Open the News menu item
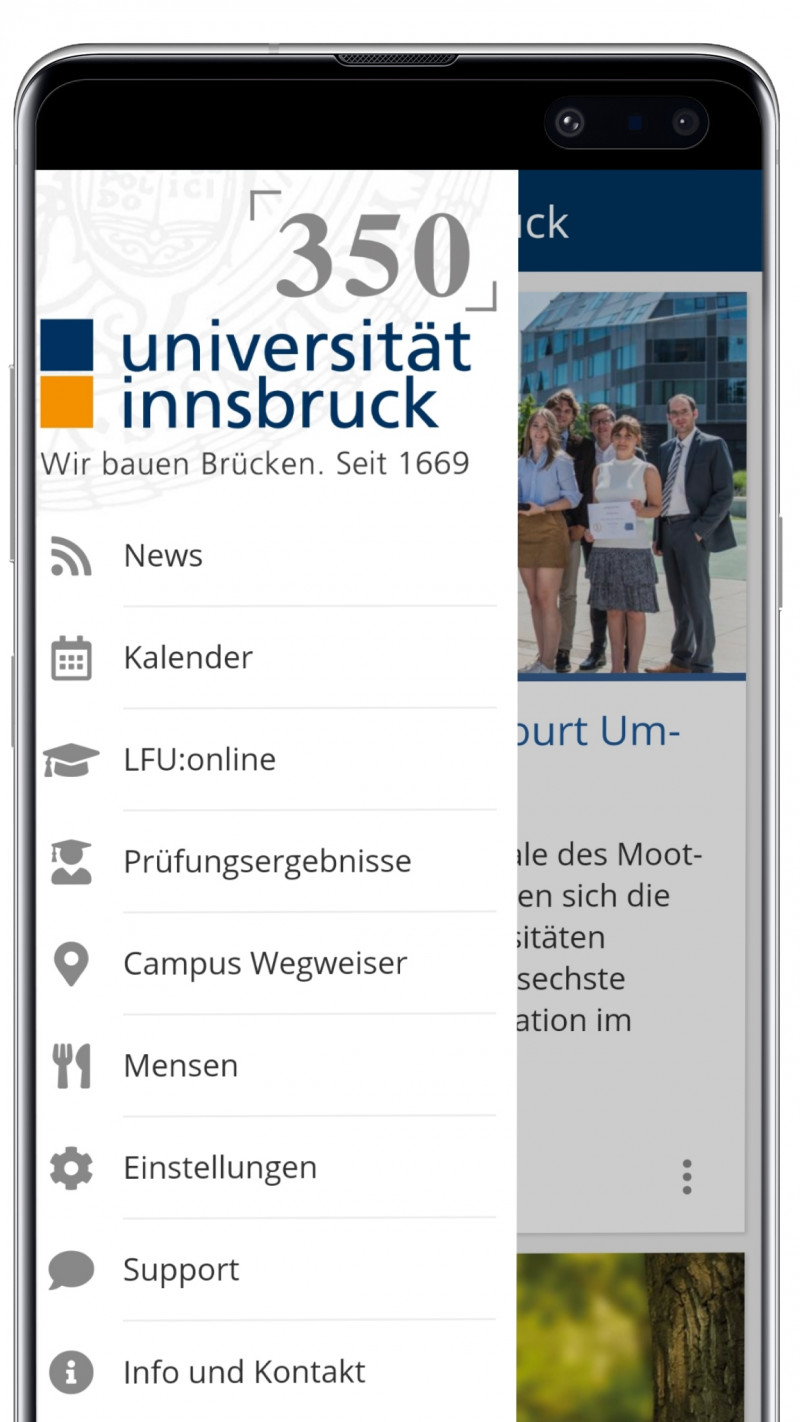The width and height of the screenshot is (800, 1422). coord(163,556)
